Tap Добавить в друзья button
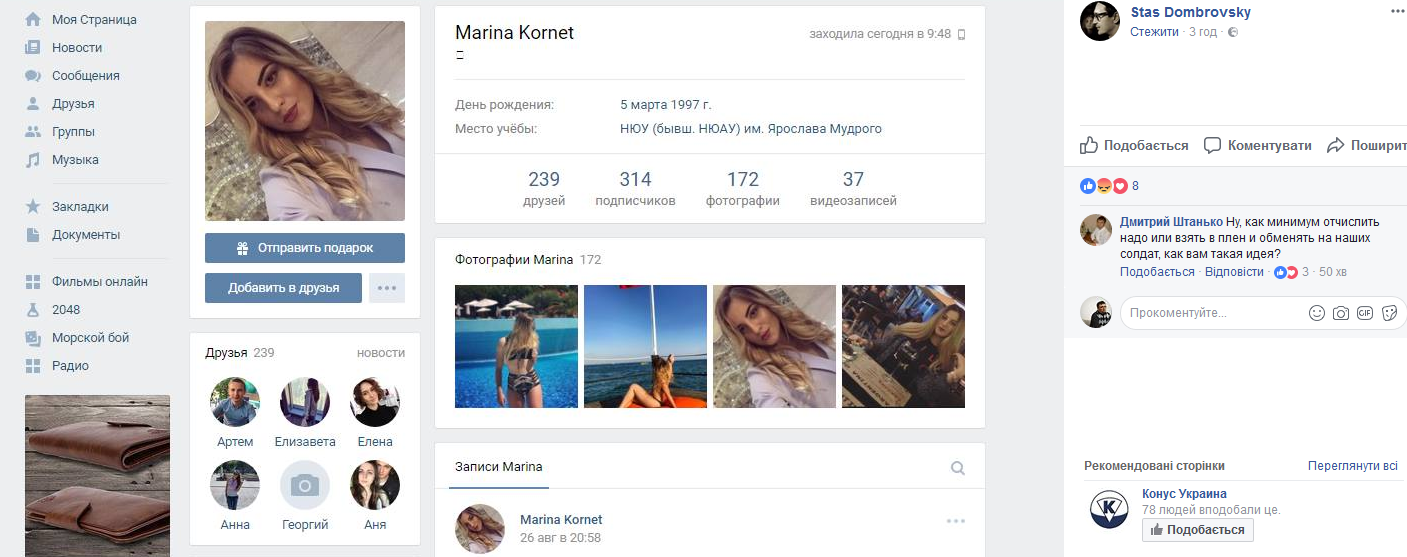The image size is (1407, 557). coord(283,288)
